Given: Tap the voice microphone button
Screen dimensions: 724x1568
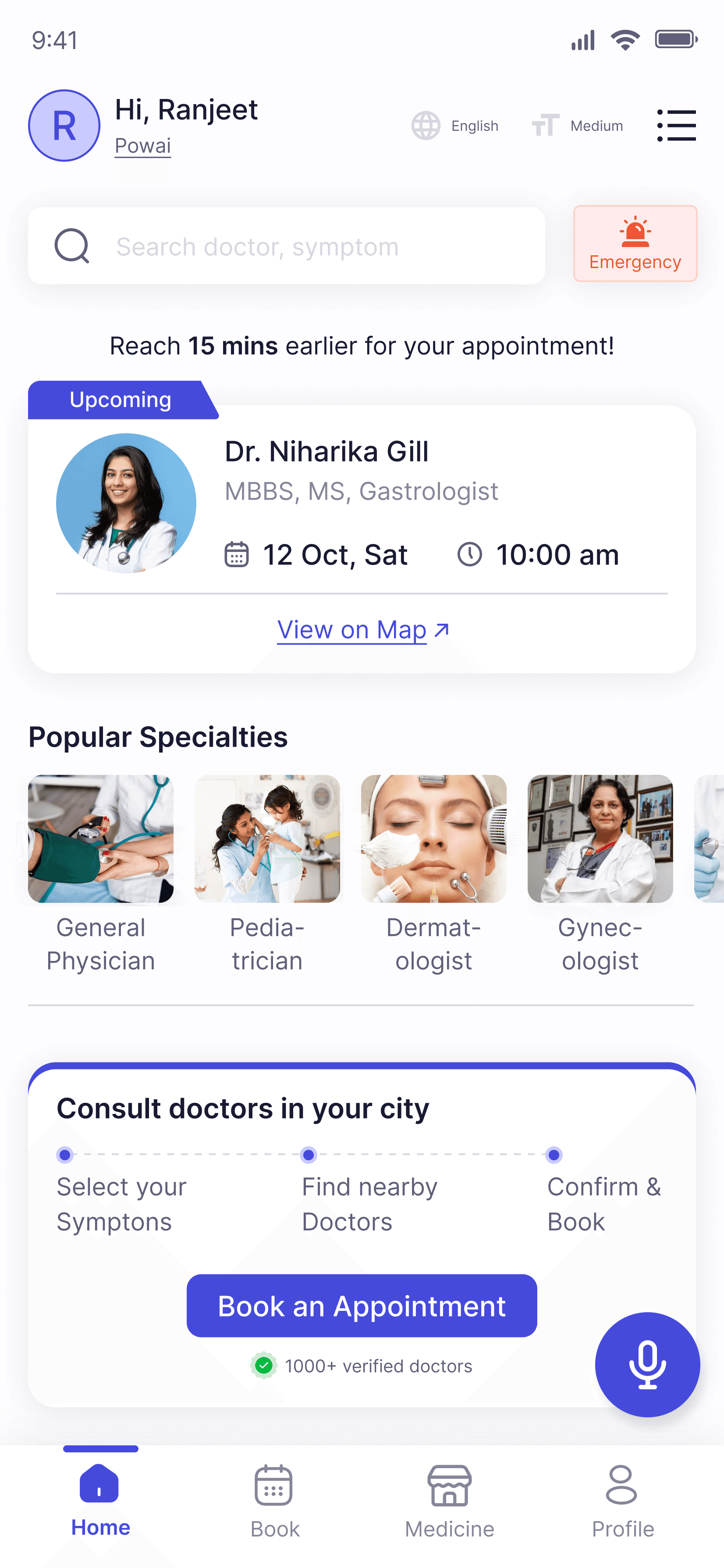Looking at the screenshot, I should [x=647, y=1364].
